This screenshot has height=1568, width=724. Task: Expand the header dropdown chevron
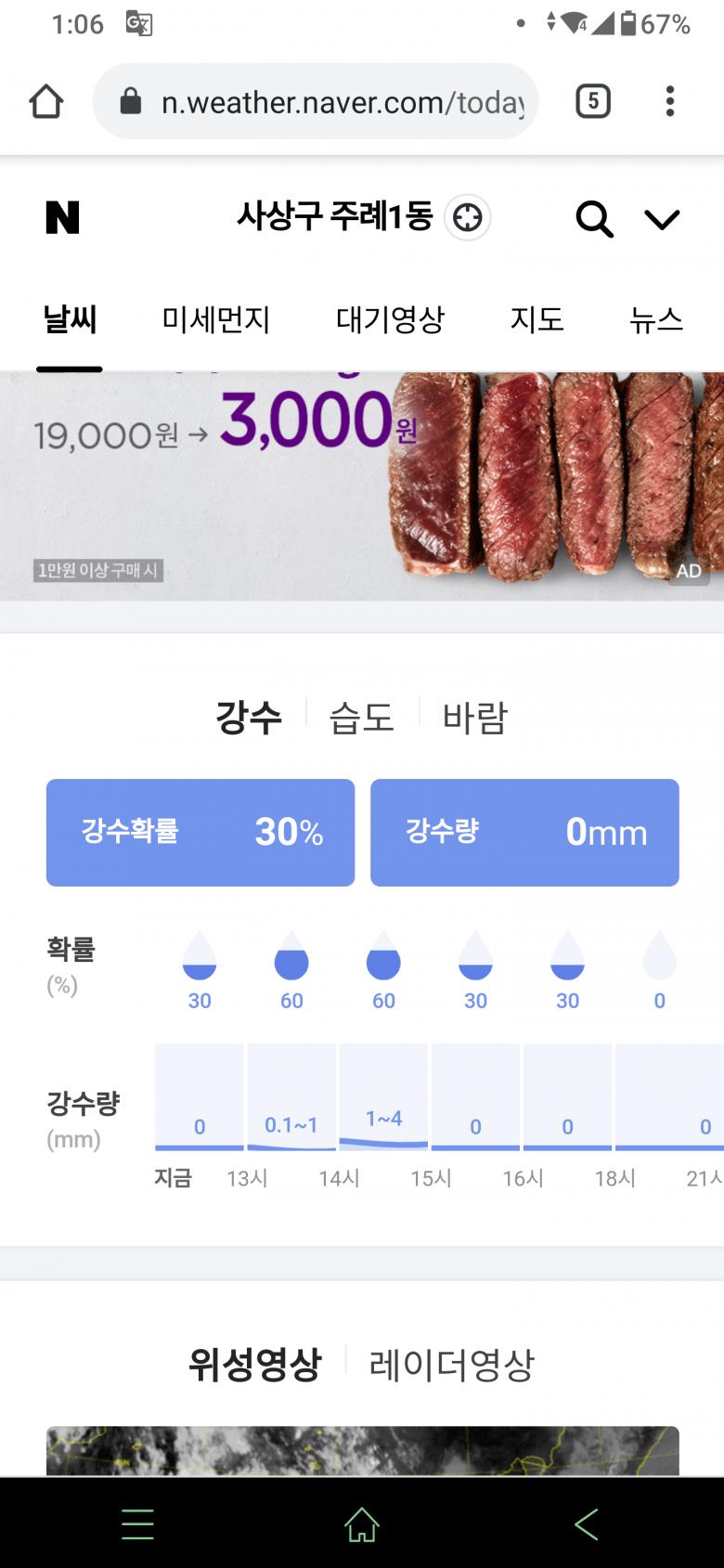coord(662,219)
